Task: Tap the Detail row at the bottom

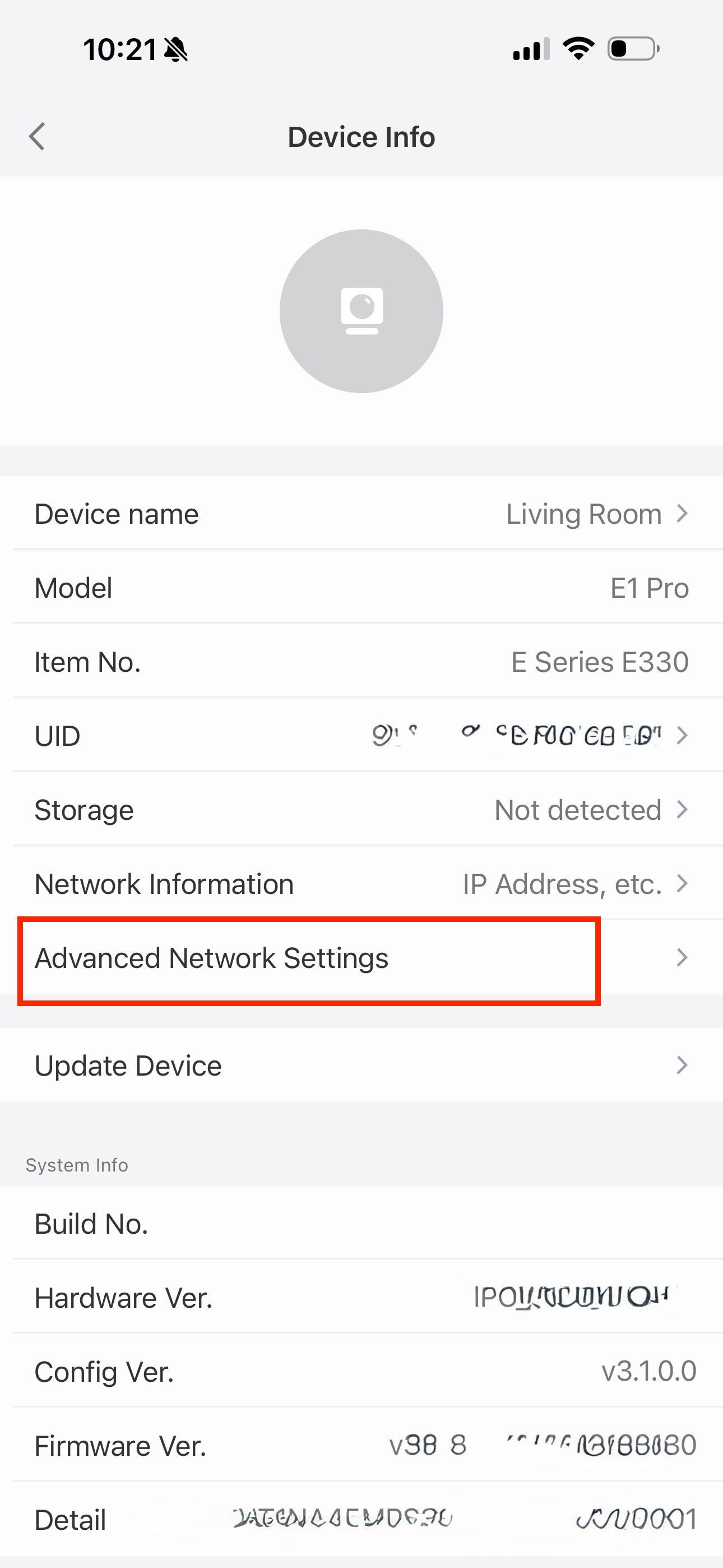Action: click(x=361, y=1519)
